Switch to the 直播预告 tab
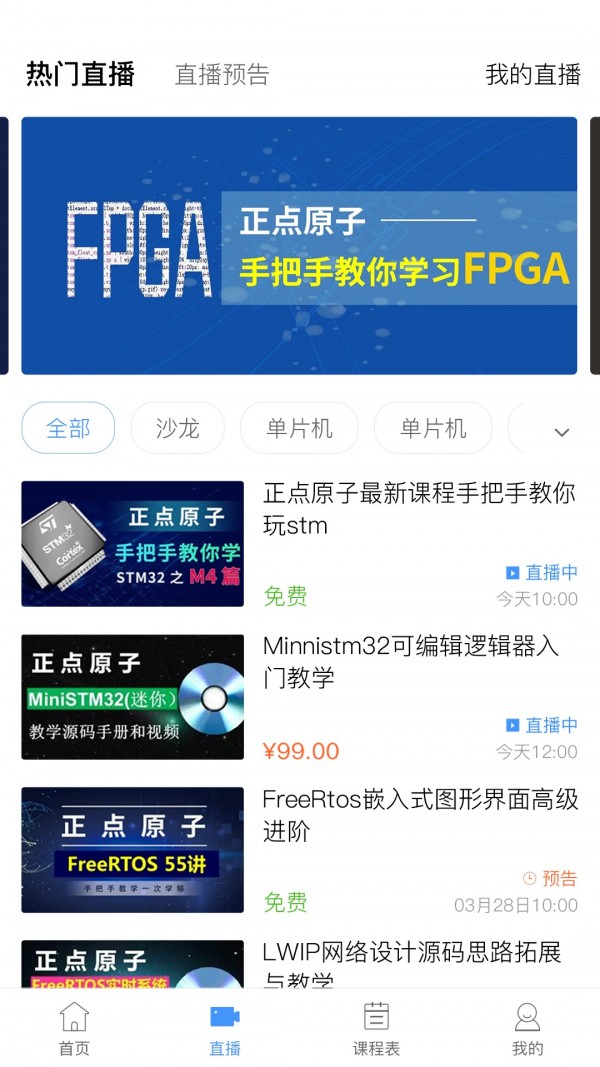The height and width of the screenshot is (1067, 600). 222,75
